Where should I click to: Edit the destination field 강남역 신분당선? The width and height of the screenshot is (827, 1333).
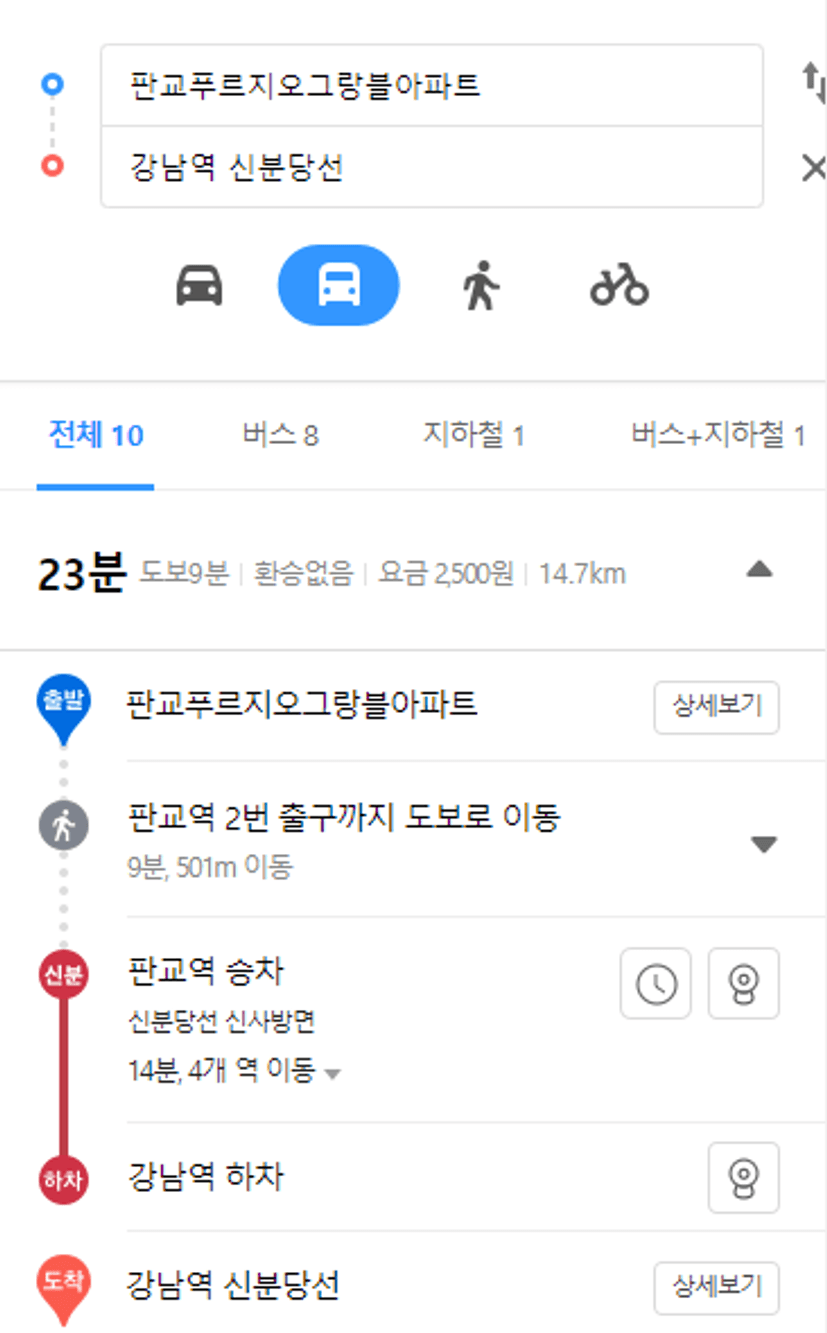coord(430,168)
